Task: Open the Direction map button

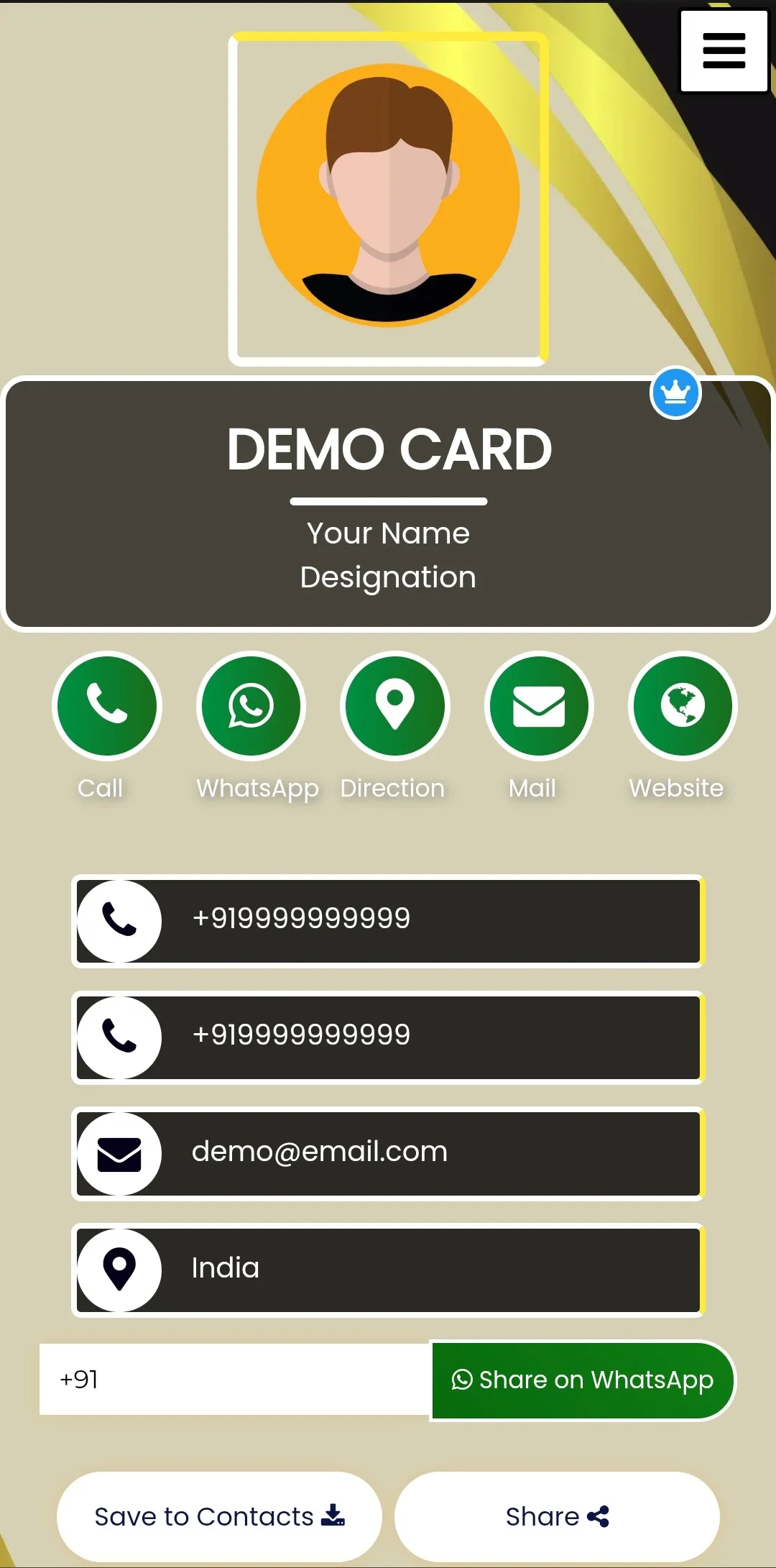Action: [x=394, y=705]
